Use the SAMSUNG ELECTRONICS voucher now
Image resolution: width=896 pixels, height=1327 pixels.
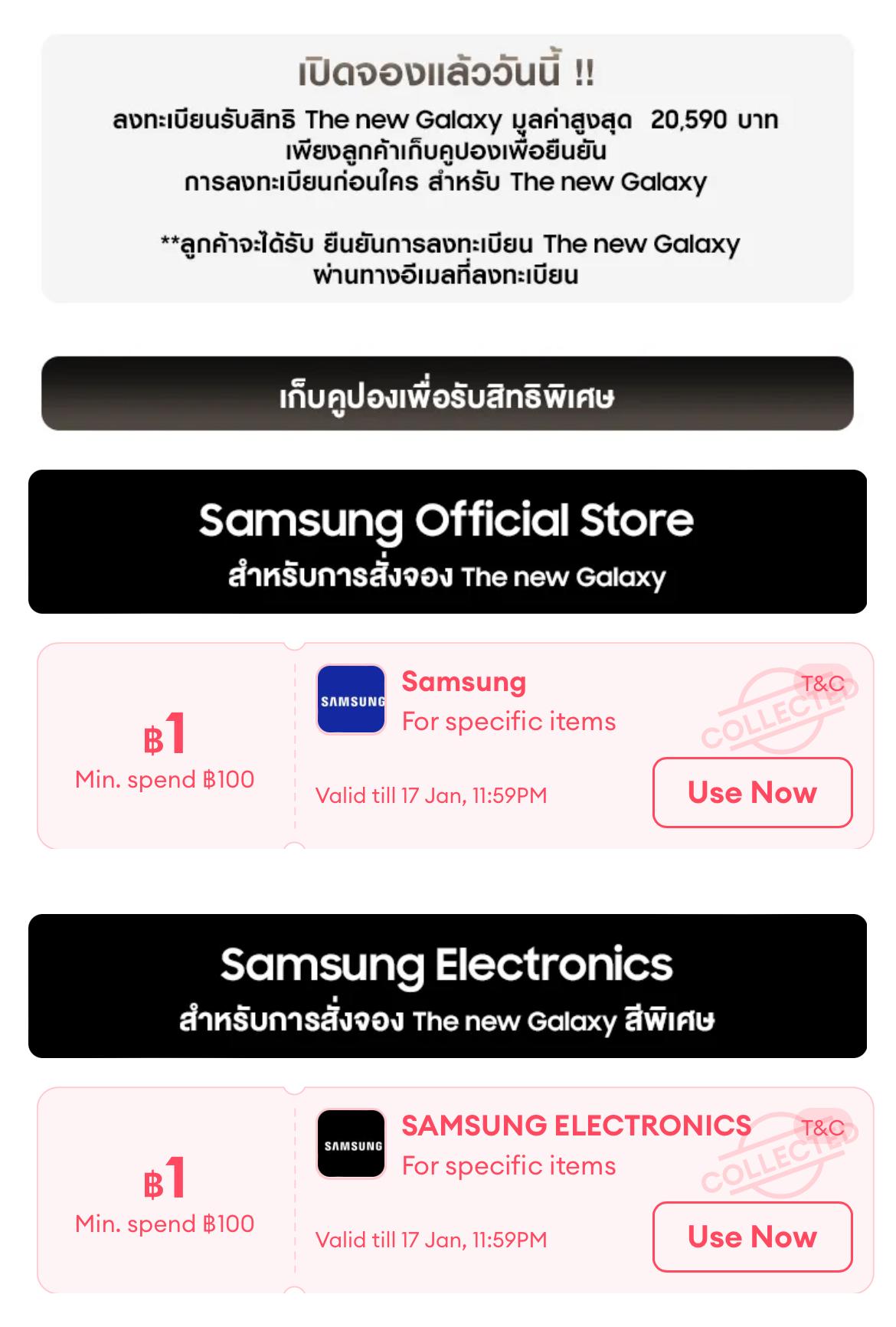(752, 1237)
